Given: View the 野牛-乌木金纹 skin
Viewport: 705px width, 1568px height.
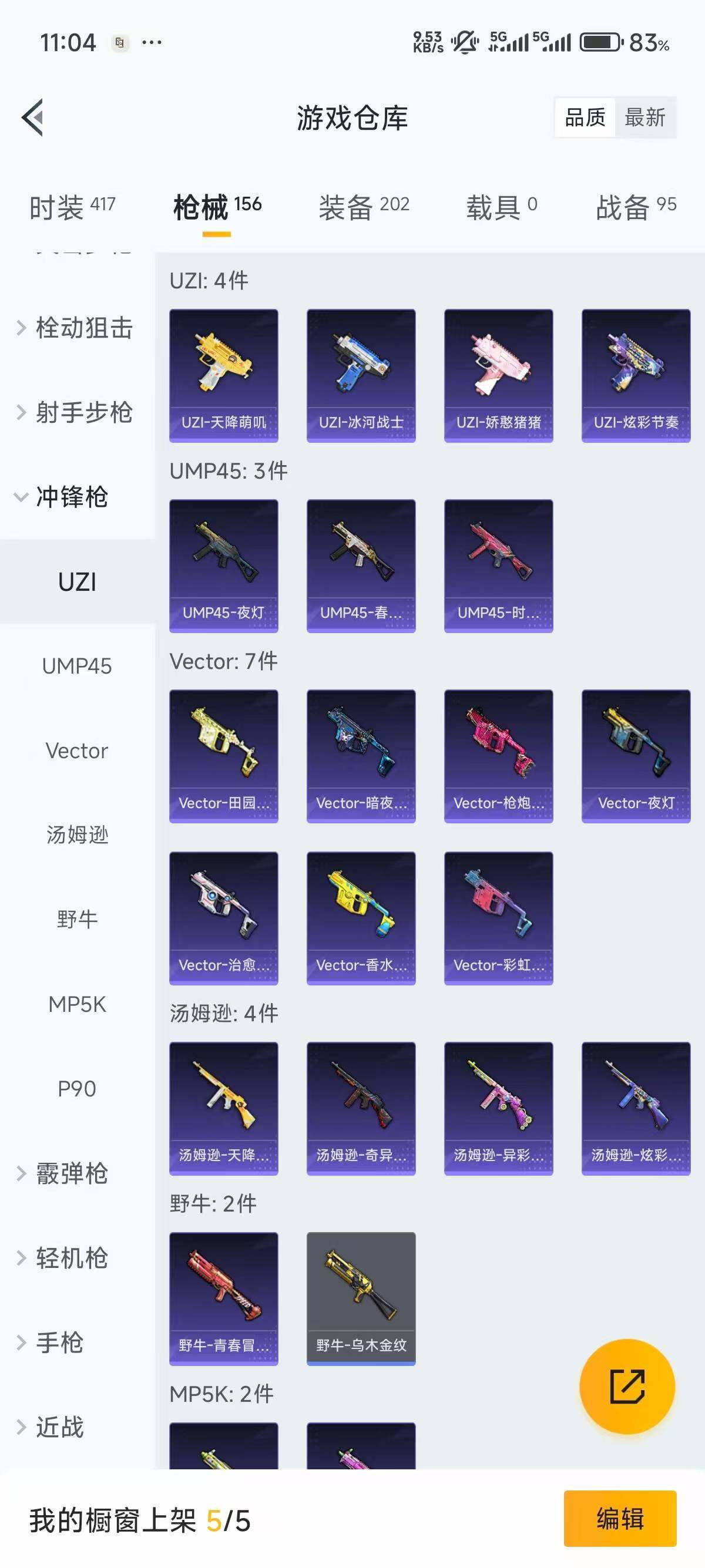Looking at the screenshot, I should (x=361, y=1298).
